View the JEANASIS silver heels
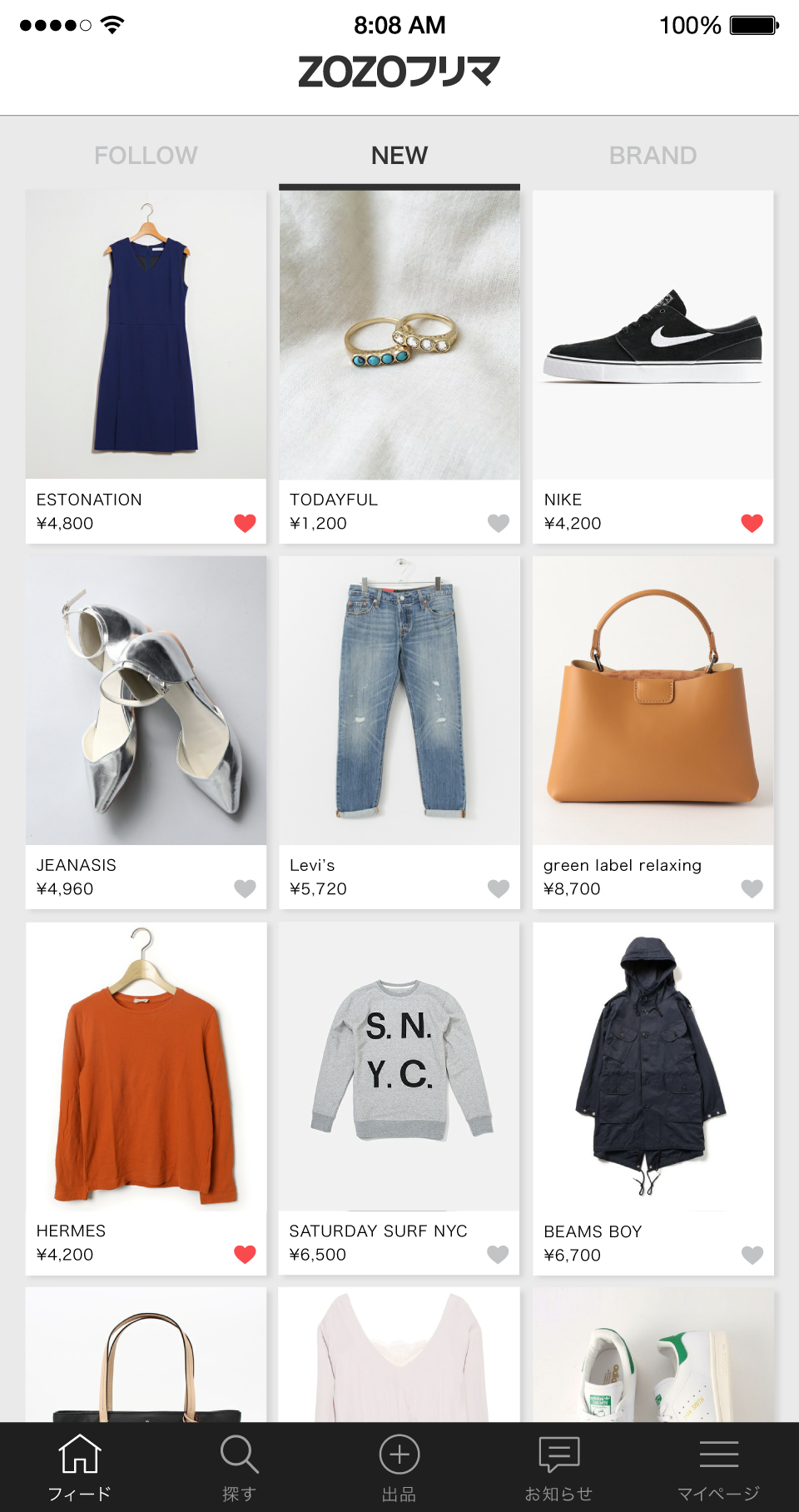The width and height of the screenshot is (799, 1512). pyautogui.click(x=146, y=701)
